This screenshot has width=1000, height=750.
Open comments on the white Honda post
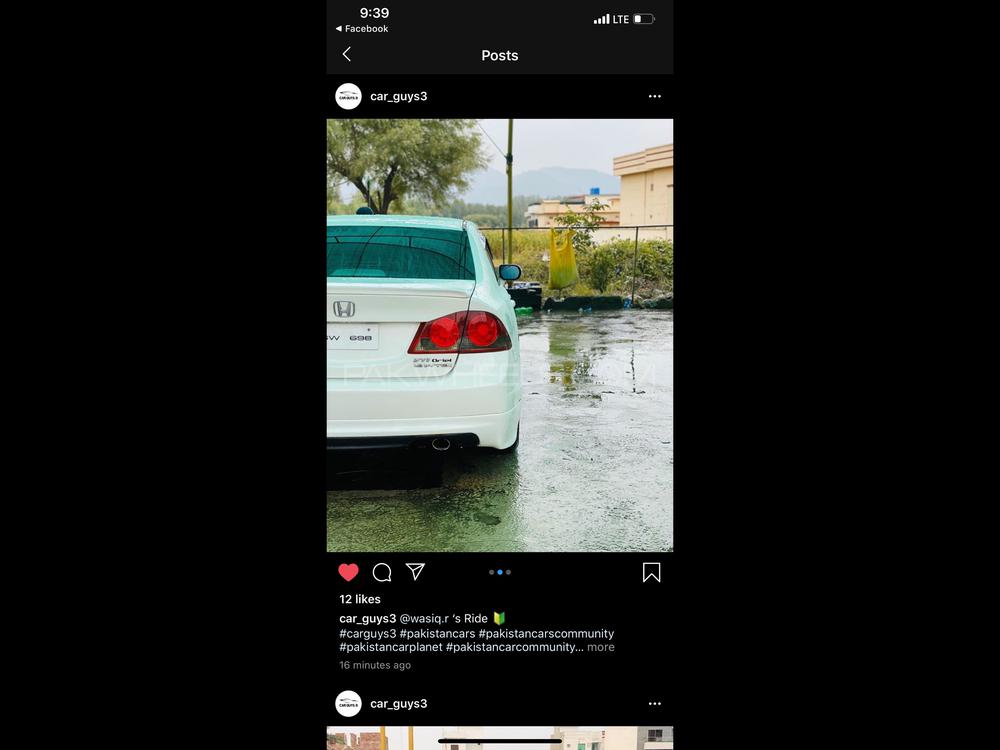(x=382, y=572)
